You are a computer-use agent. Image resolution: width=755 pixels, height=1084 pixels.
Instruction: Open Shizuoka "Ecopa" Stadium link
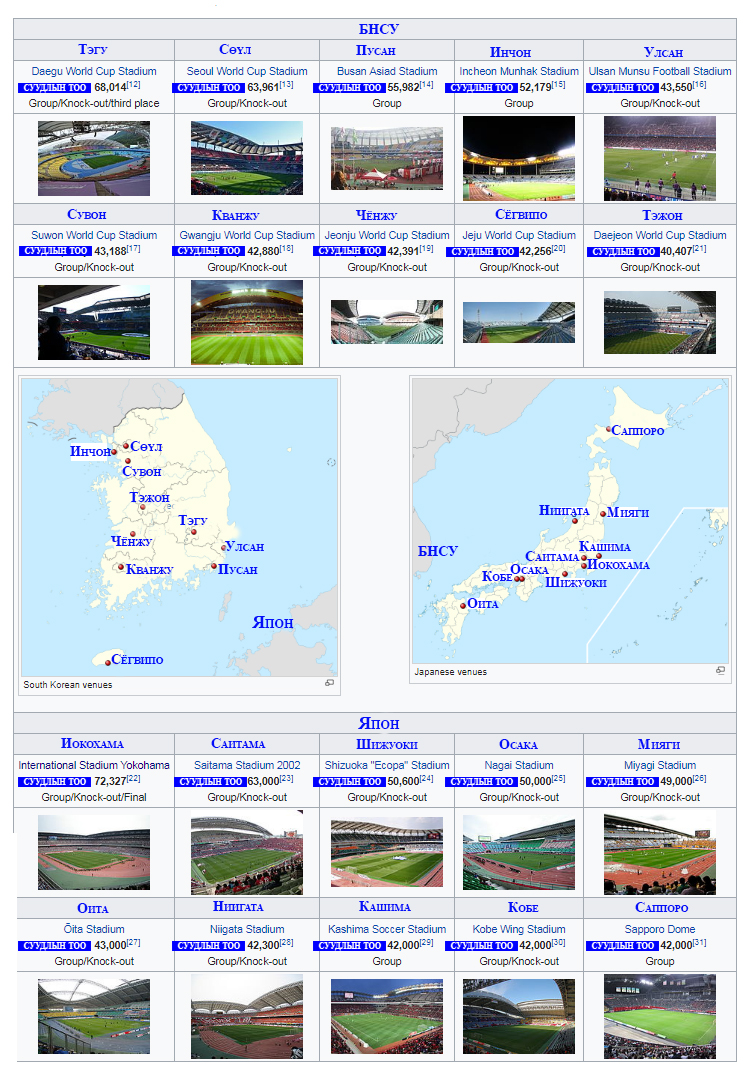point(387,766)
